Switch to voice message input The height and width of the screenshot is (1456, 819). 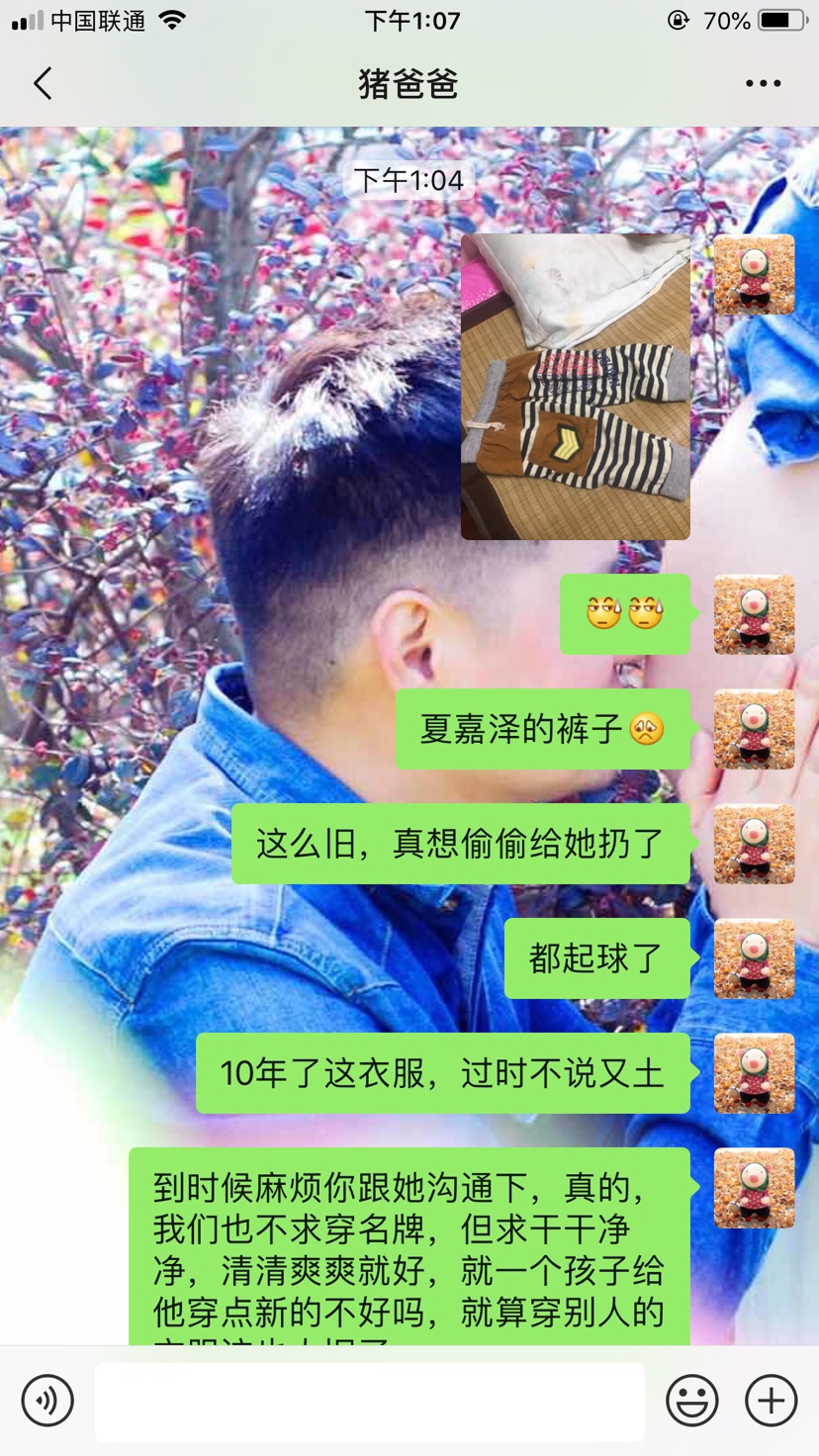click(x=47, y=1400)
